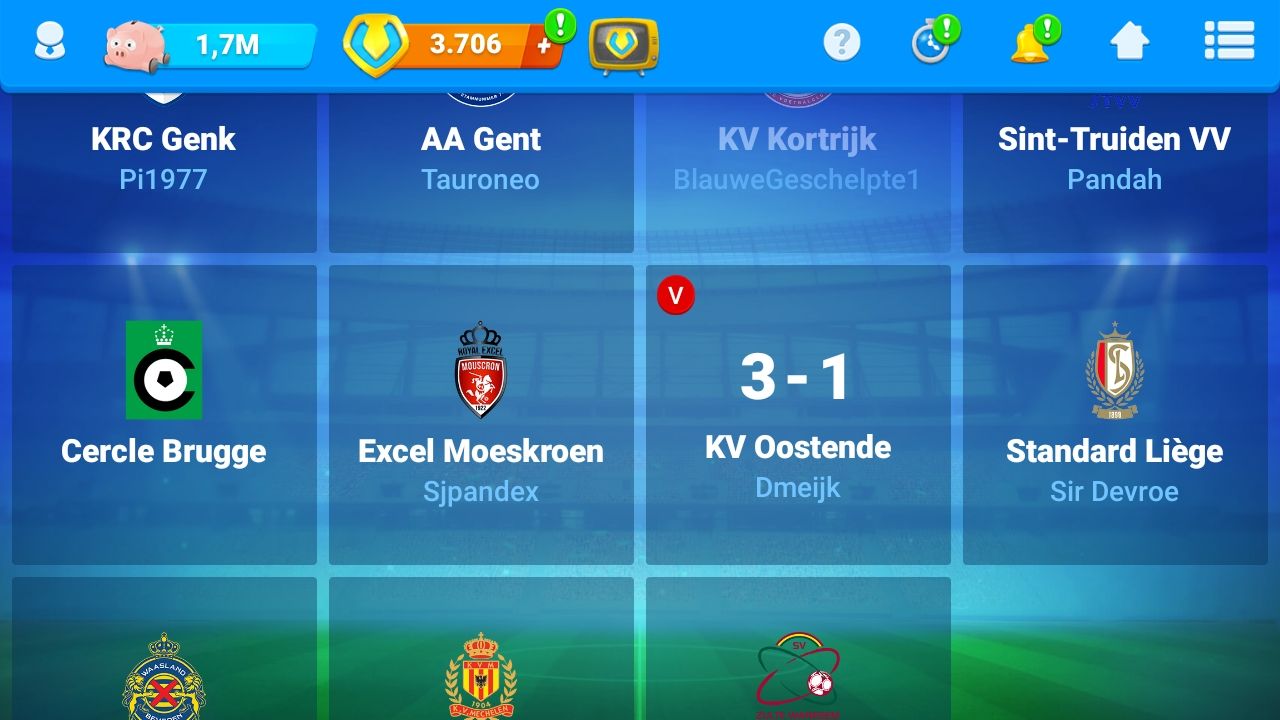Screen dimensions: 1280x720
Task: Open the Standard Liège team card
Action: click(1114, 415)
